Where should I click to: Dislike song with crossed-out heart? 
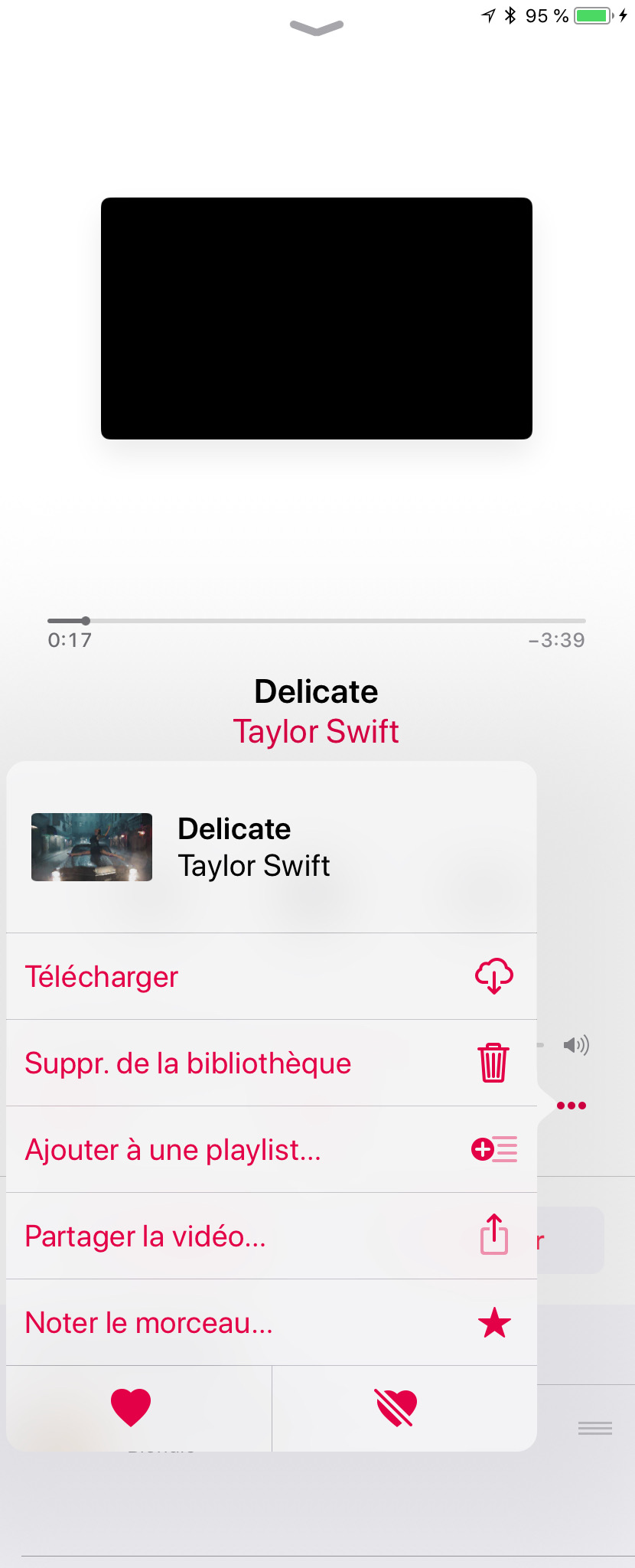[396, 1407]
